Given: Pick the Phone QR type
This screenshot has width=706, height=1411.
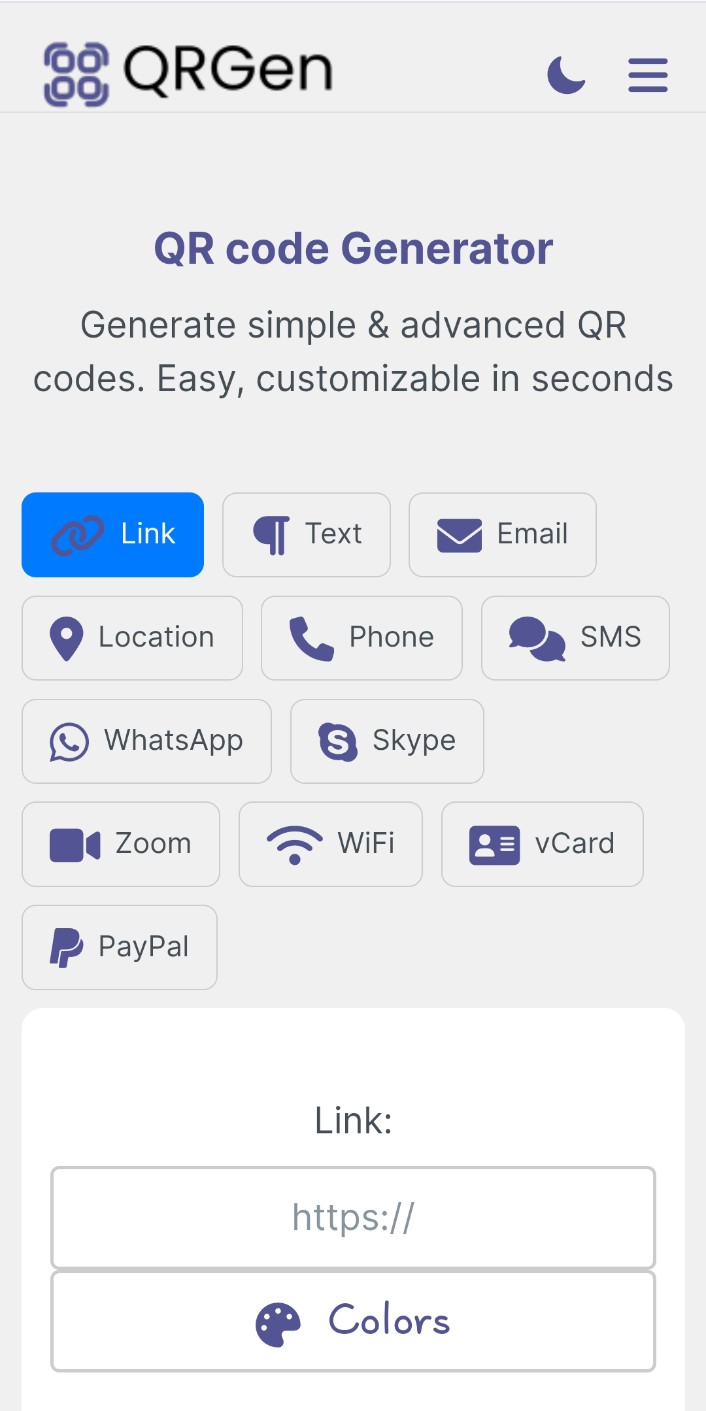Looking at the screenshot, I should point(361,637).
